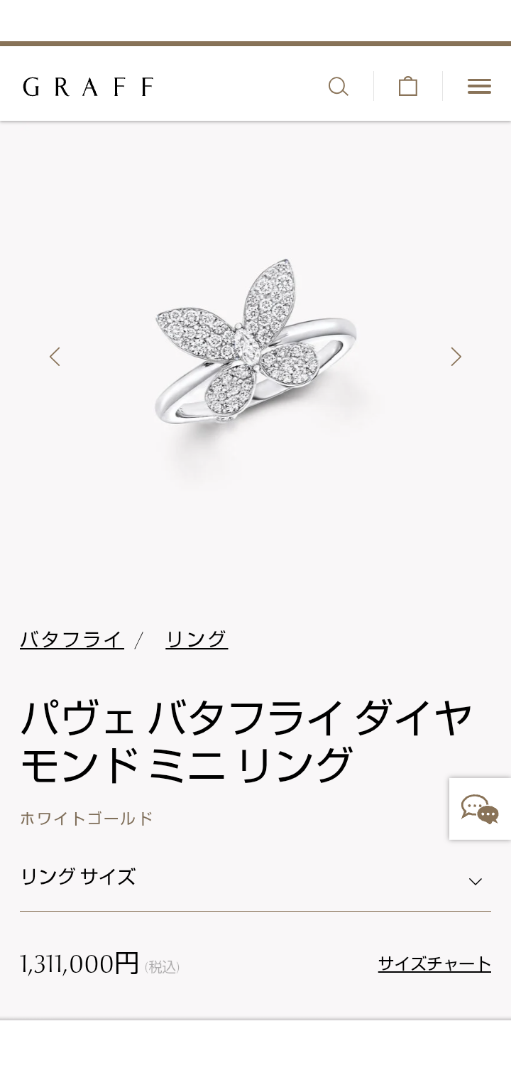Show the previous product image
Screen dimensions: 511x1080
tap(55, 357)
